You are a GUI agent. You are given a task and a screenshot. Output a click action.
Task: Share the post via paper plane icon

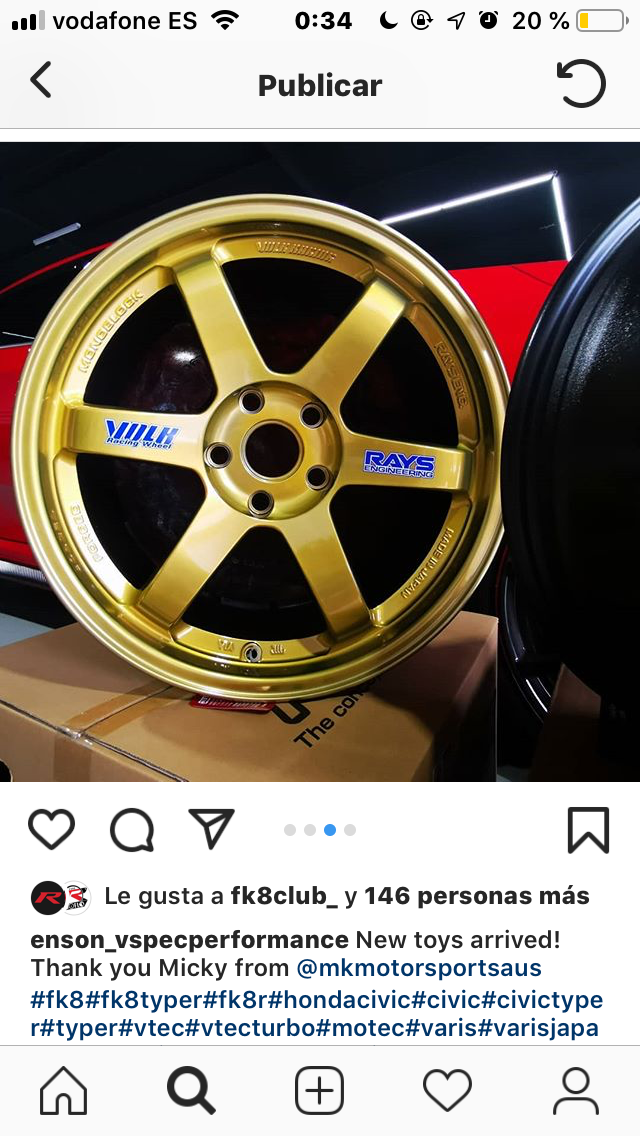click(x=211, y=830)
